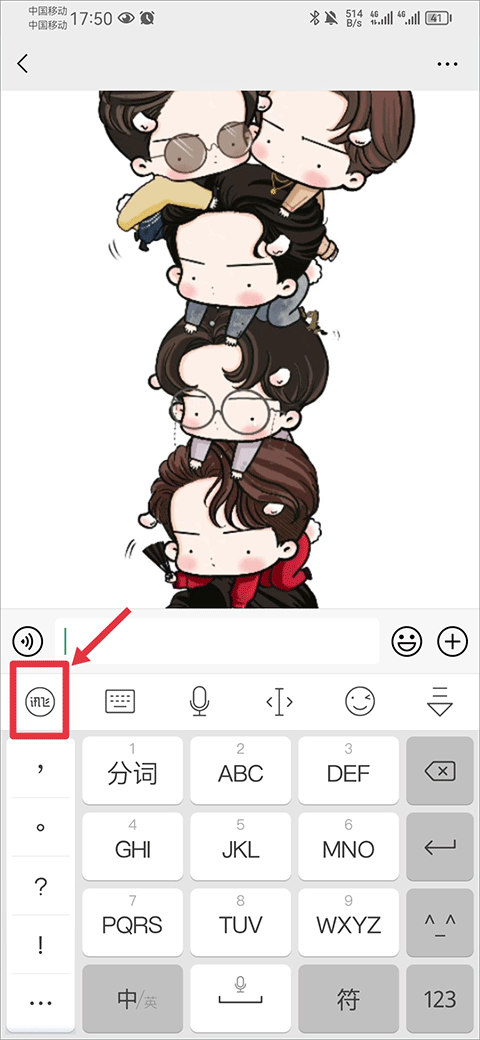Hide the keyboard with down arrow
The image size is (480, 1040).
440,701
